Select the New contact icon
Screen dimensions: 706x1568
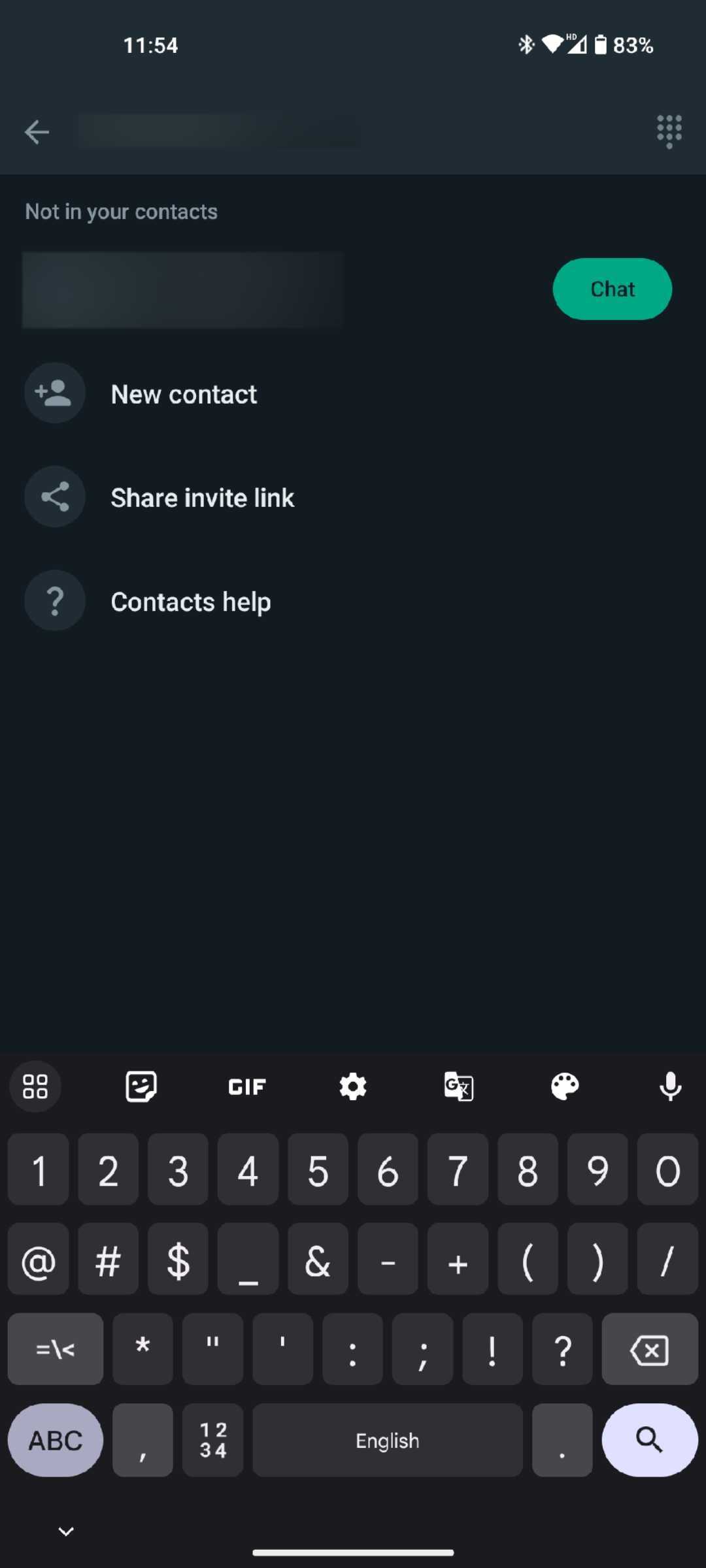tap(54, 393)
